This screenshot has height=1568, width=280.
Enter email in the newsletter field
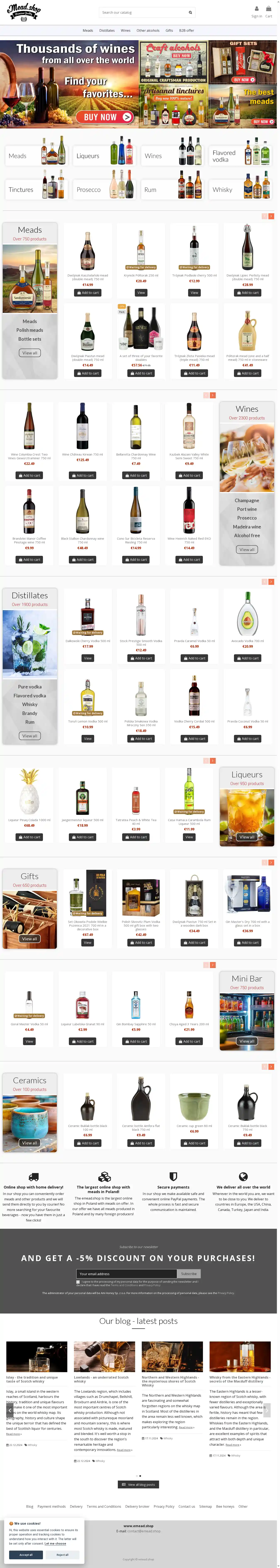pos(127,1273)
